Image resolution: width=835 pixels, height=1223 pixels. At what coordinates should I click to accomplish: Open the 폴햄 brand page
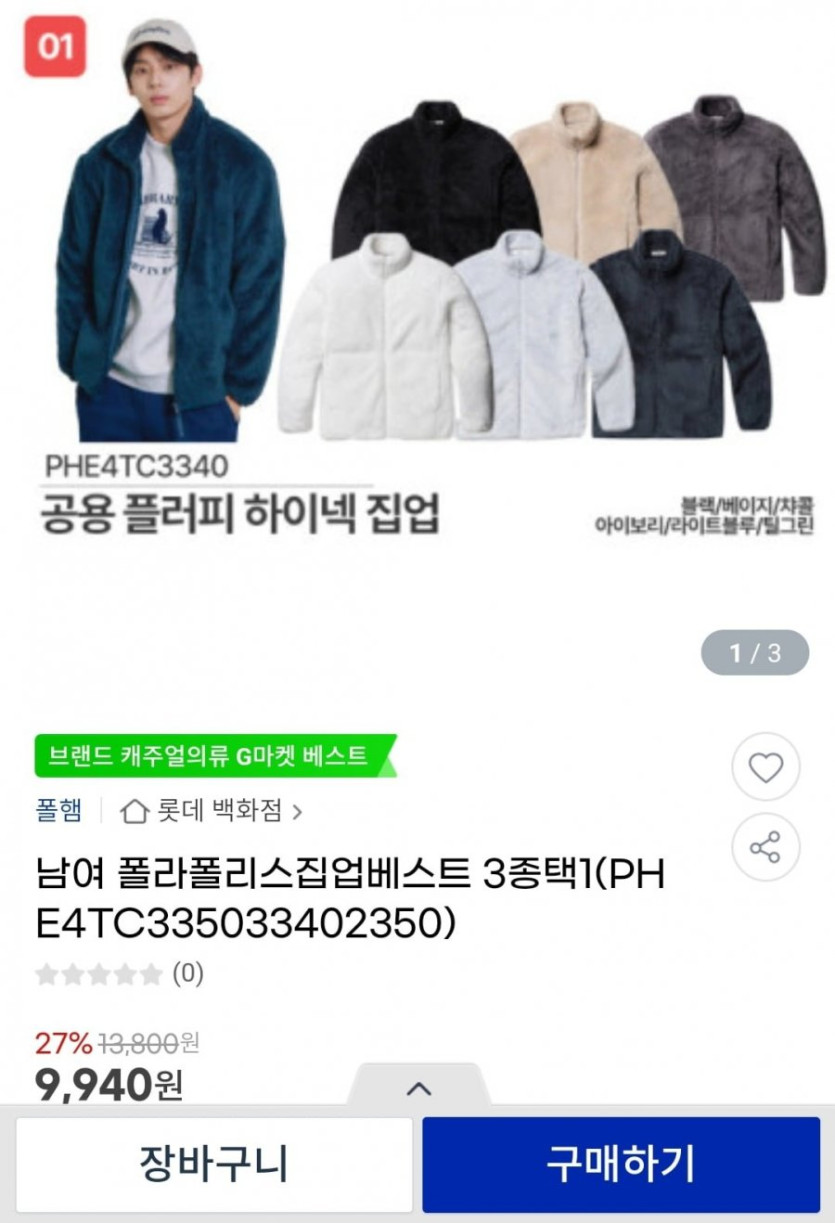58,810
